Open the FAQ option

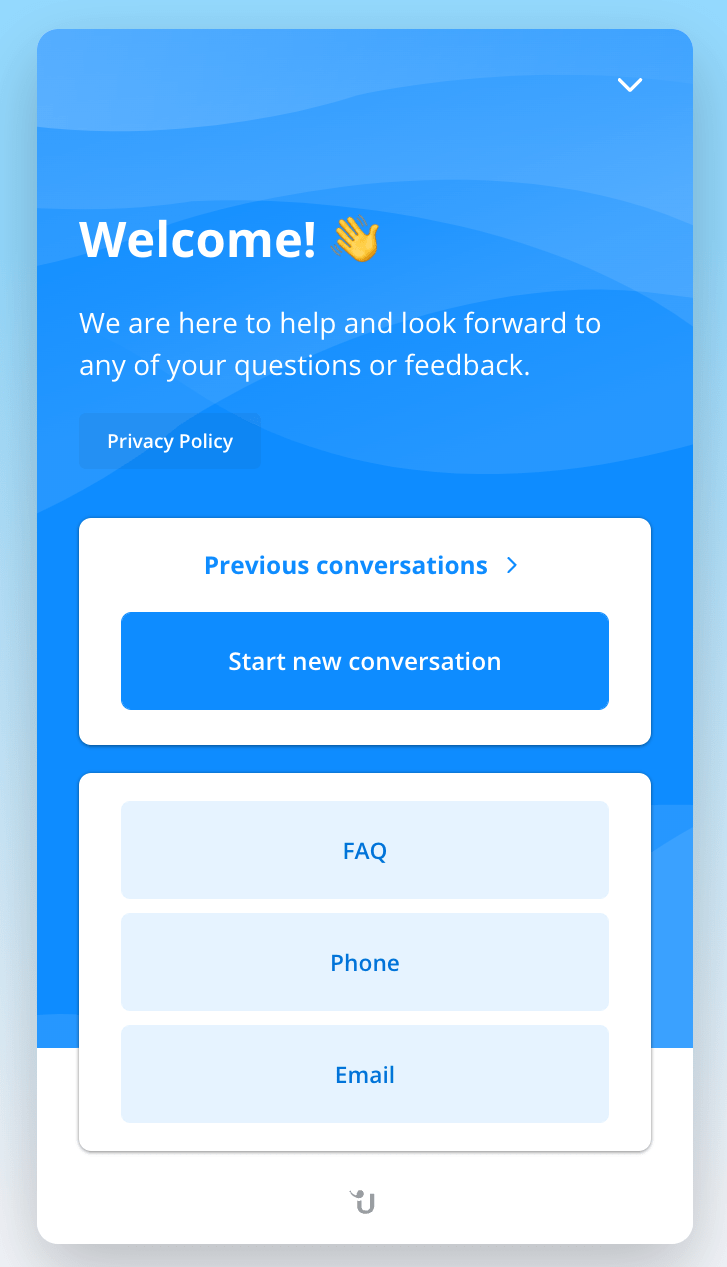pos(365,850)
